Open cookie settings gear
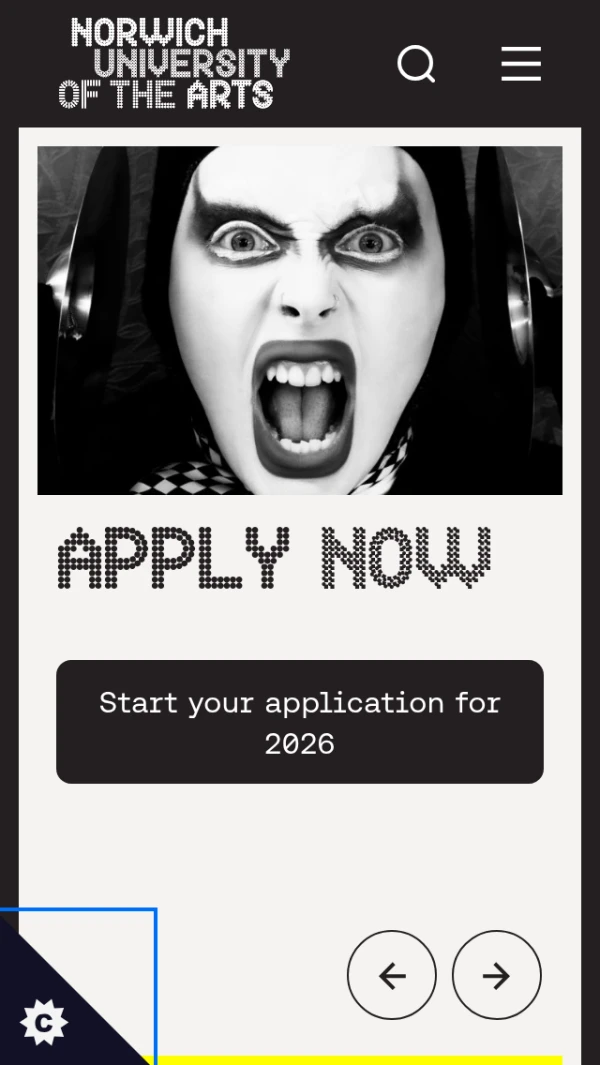The height and width of the screenshot is (1065, 600). (44, 1022)
